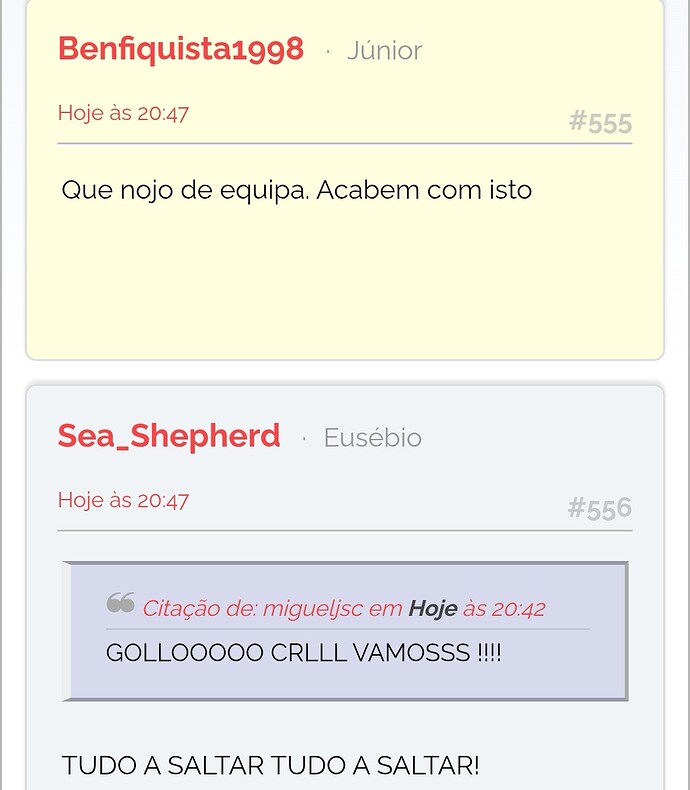Open the permalink for post #556

tap(599, 509)
